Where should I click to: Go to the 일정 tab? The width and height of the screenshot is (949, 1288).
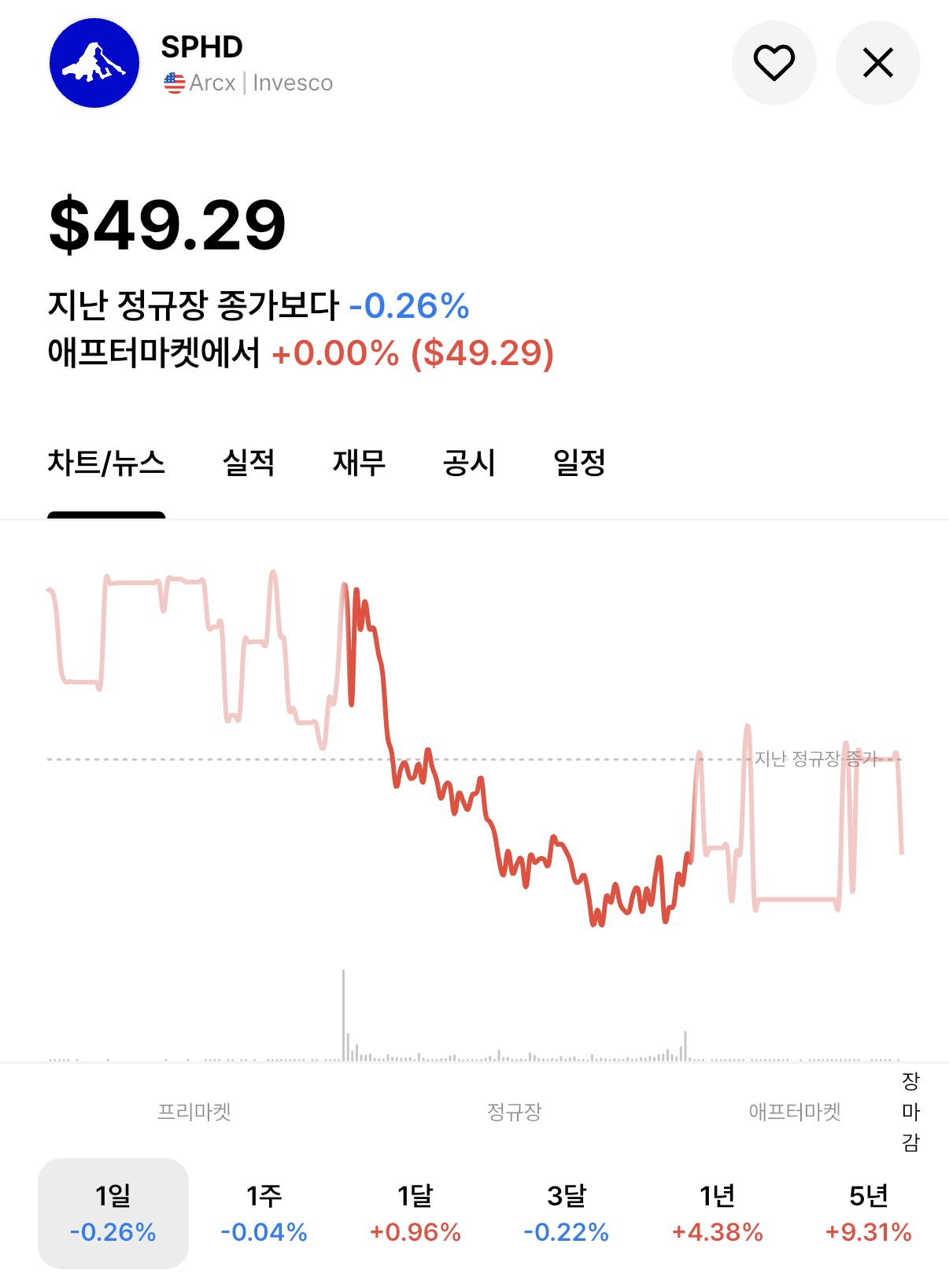[579, 463]
